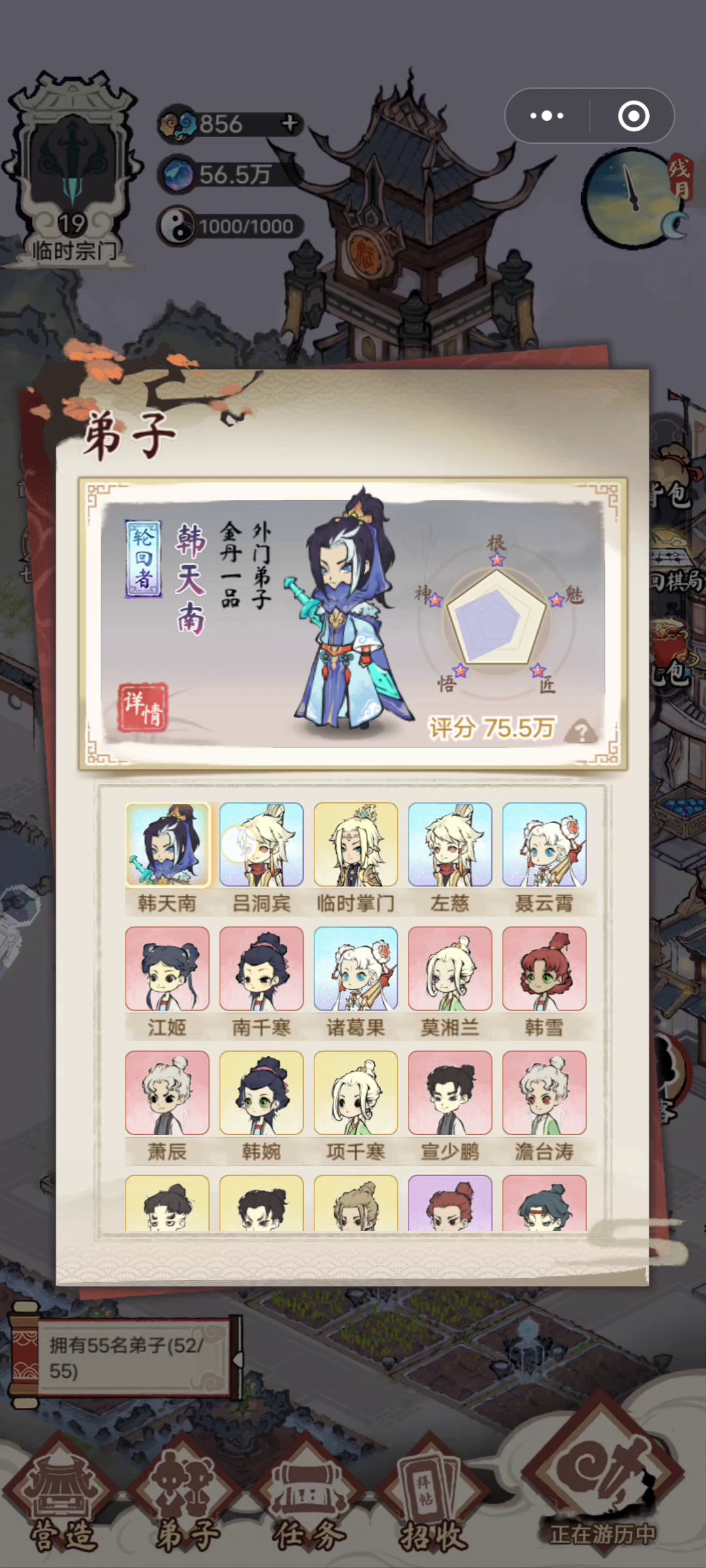706x1568 pixels.
Task: Open 详情 details for 韩天南
Action: (143, 708)
